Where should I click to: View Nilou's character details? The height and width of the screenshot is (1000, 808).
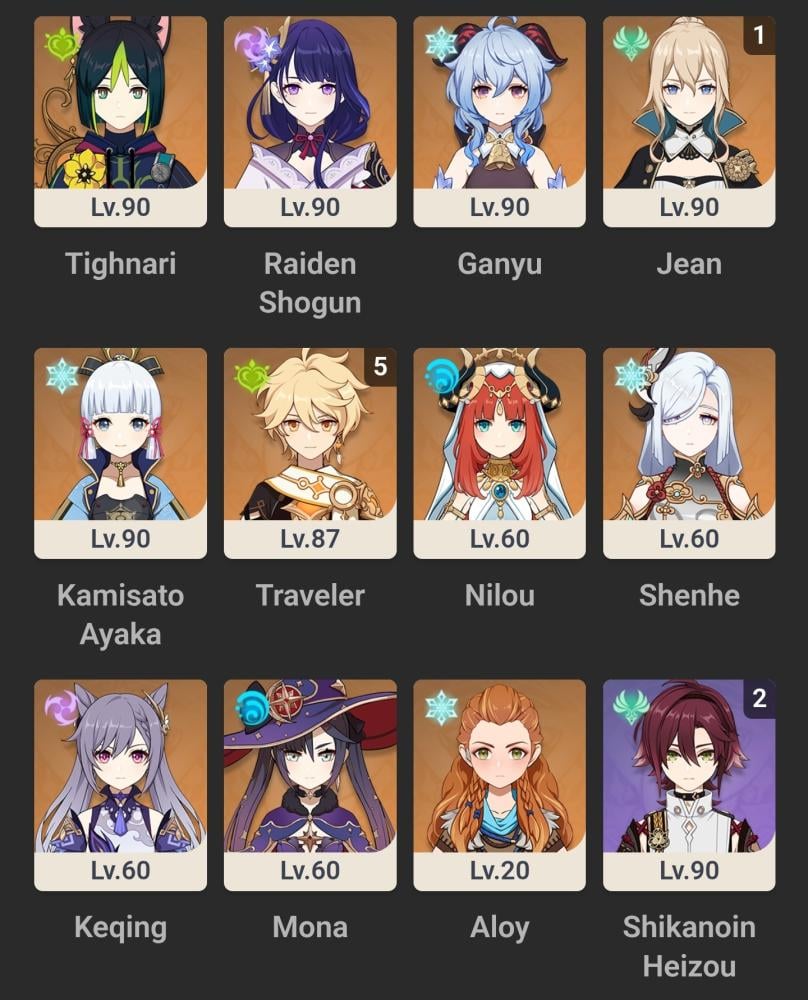click(x=499, y=452)
